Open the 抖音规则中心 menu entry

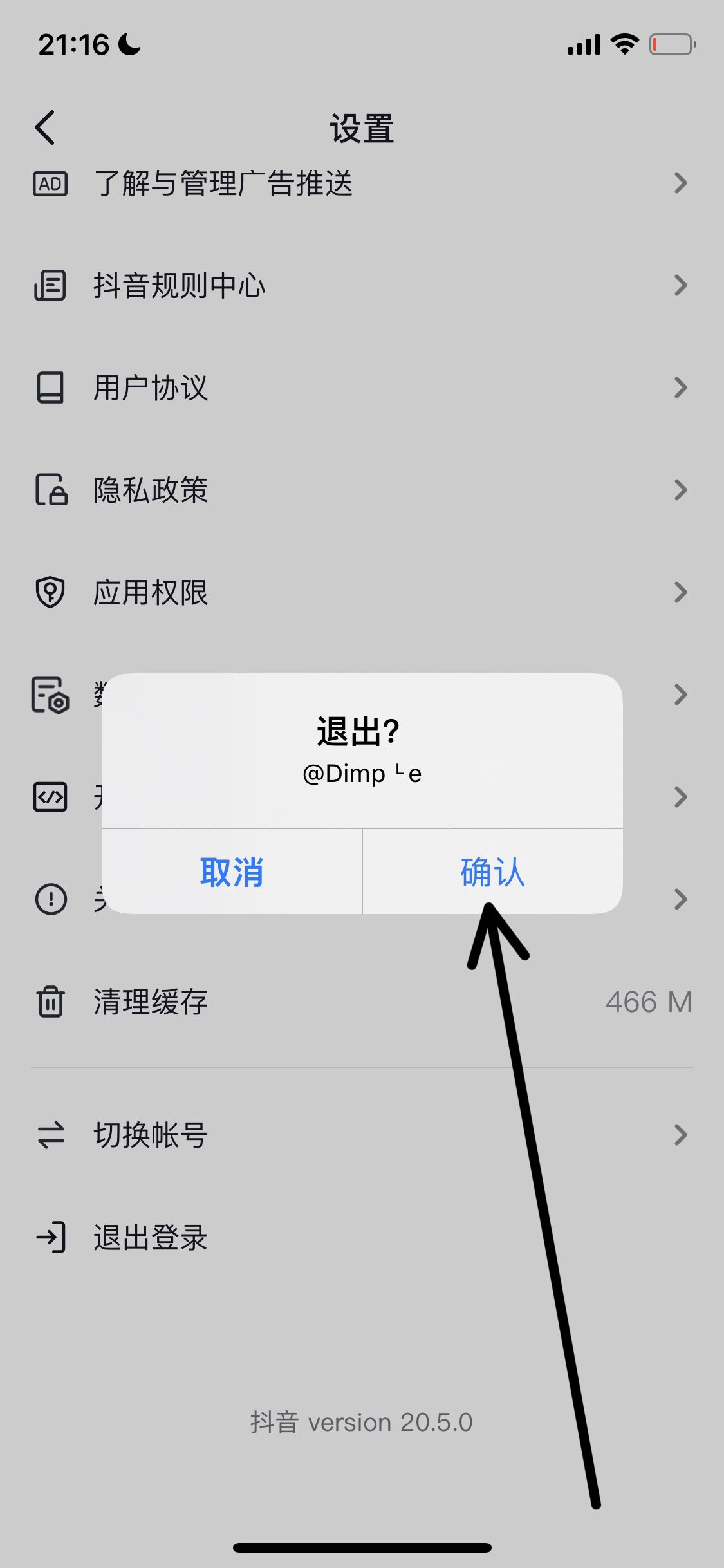(180, 285)
